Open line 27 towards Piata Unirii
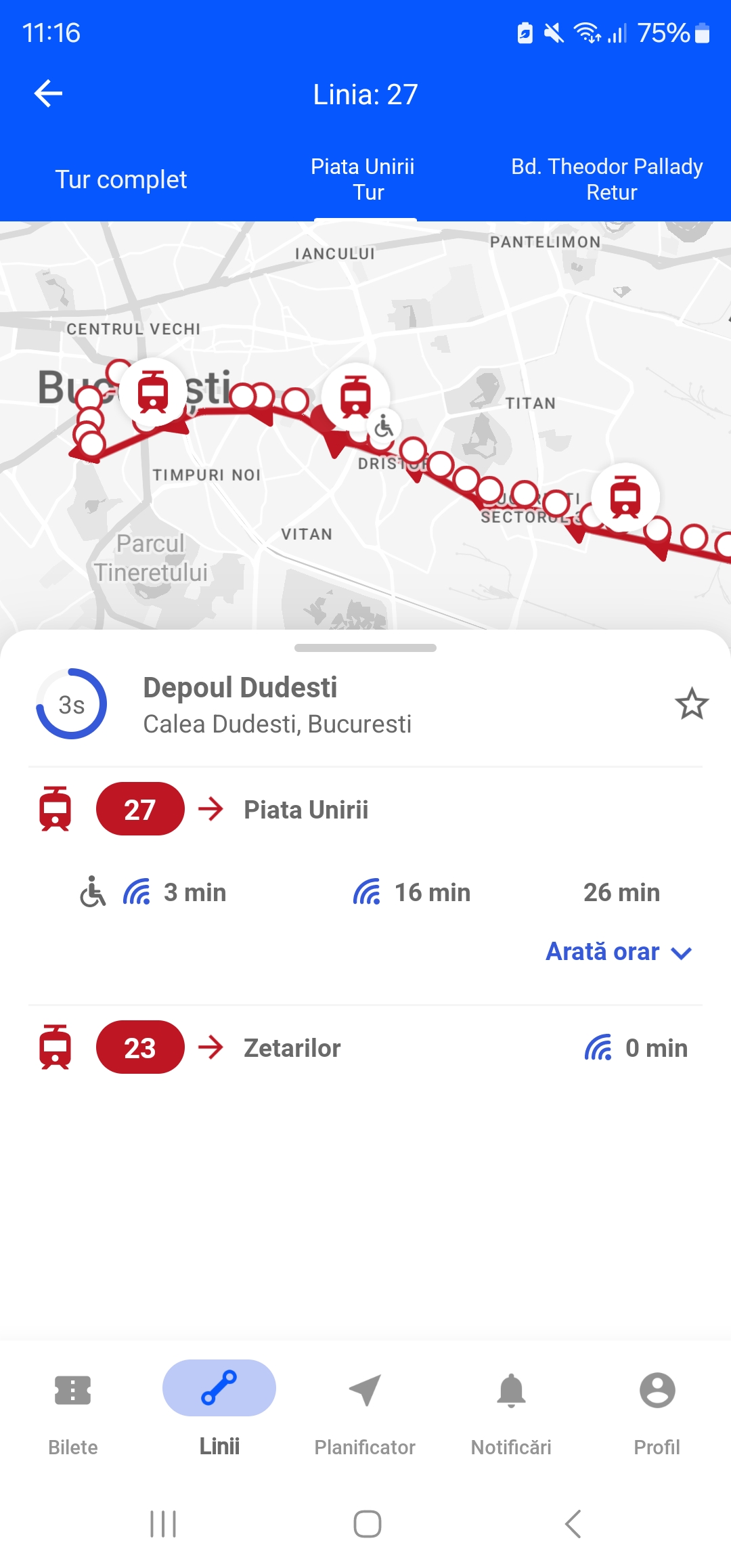731x1568 pixels. coord(365,810)
